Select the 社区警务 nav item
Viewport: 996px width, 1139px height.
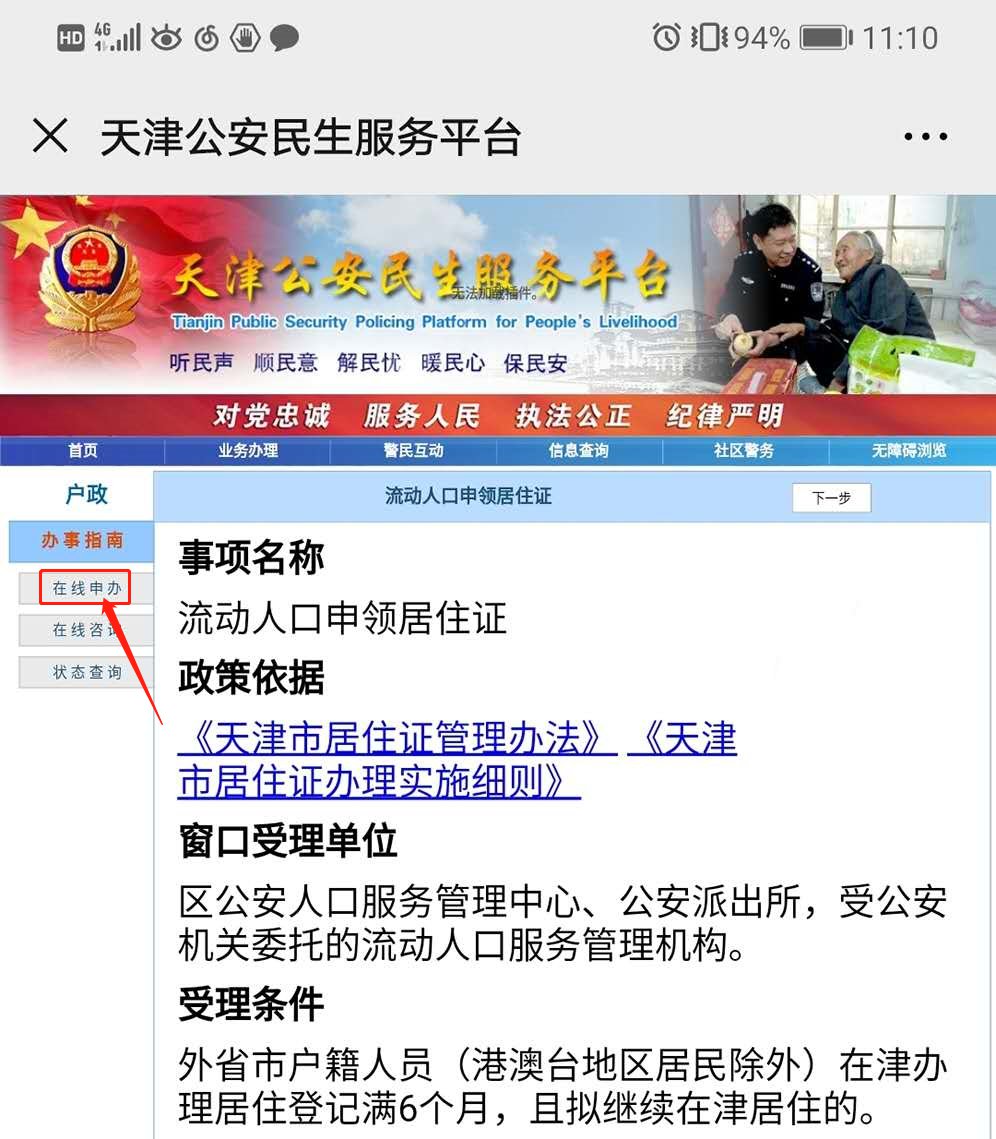pos(743,451)
